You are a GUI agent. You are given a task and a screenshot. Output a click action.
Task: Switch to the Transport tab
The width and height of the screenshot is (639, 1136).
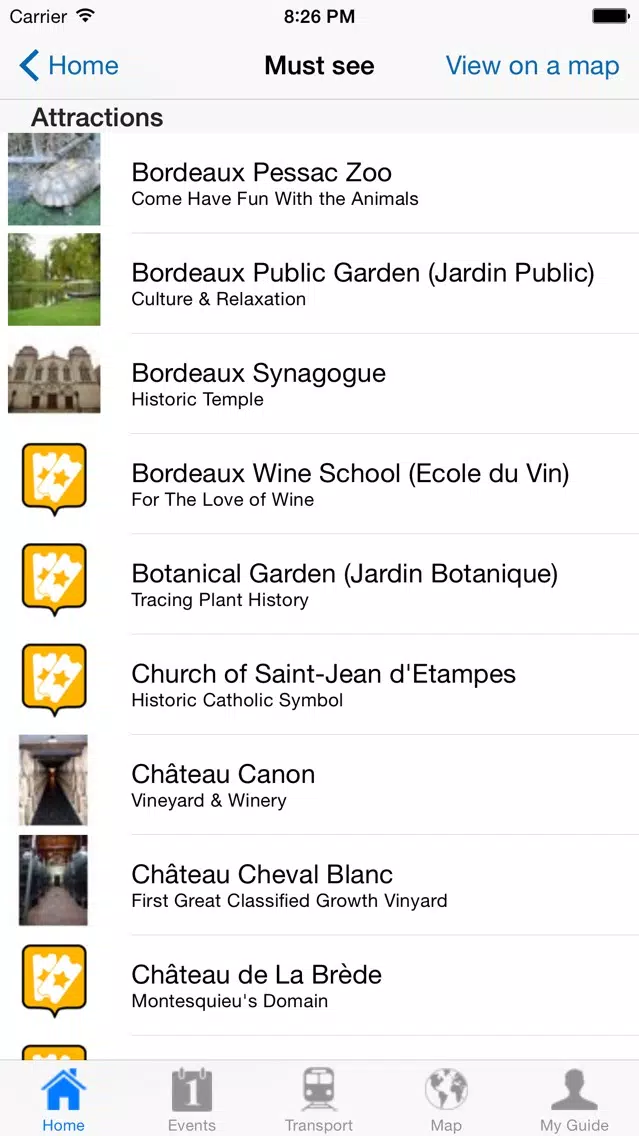click(x=319, y=1099)
